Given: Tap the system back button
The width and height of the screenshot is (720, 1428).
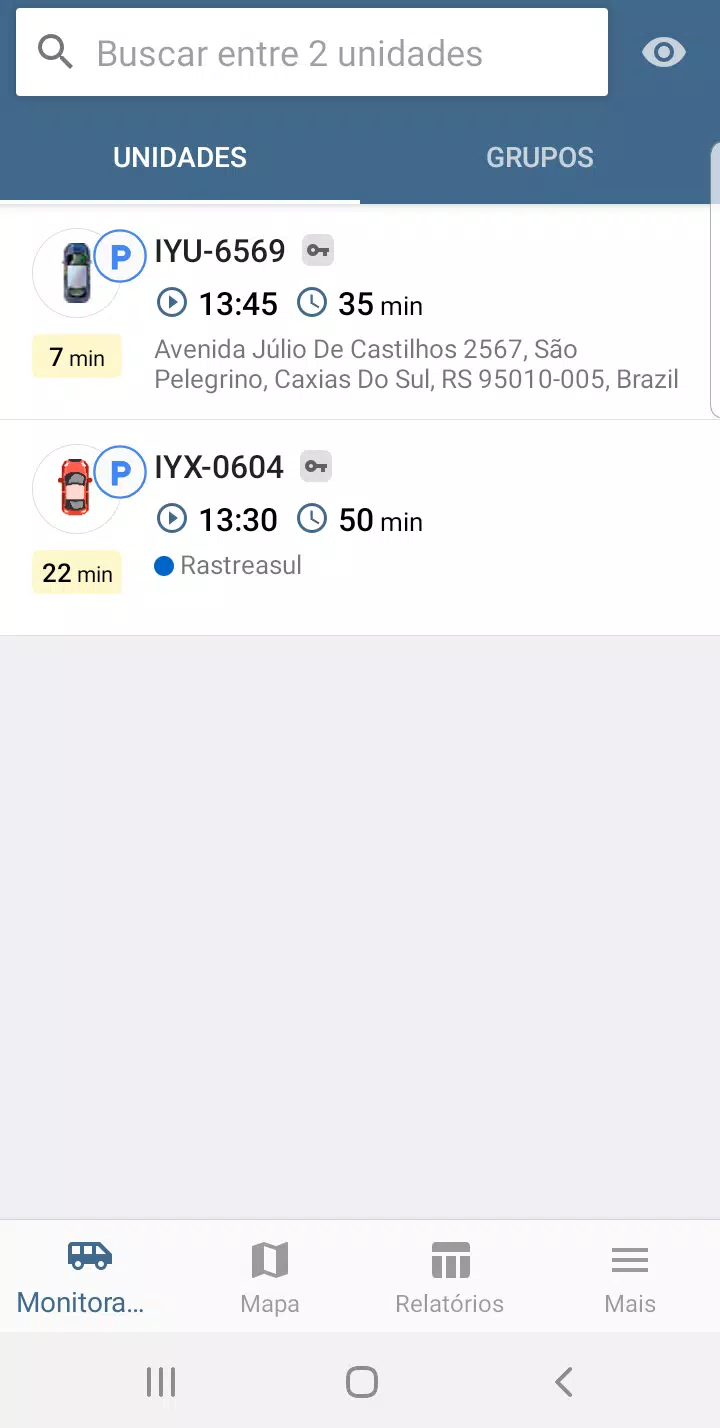Looking at the screenshot, I should (563, 1382).
